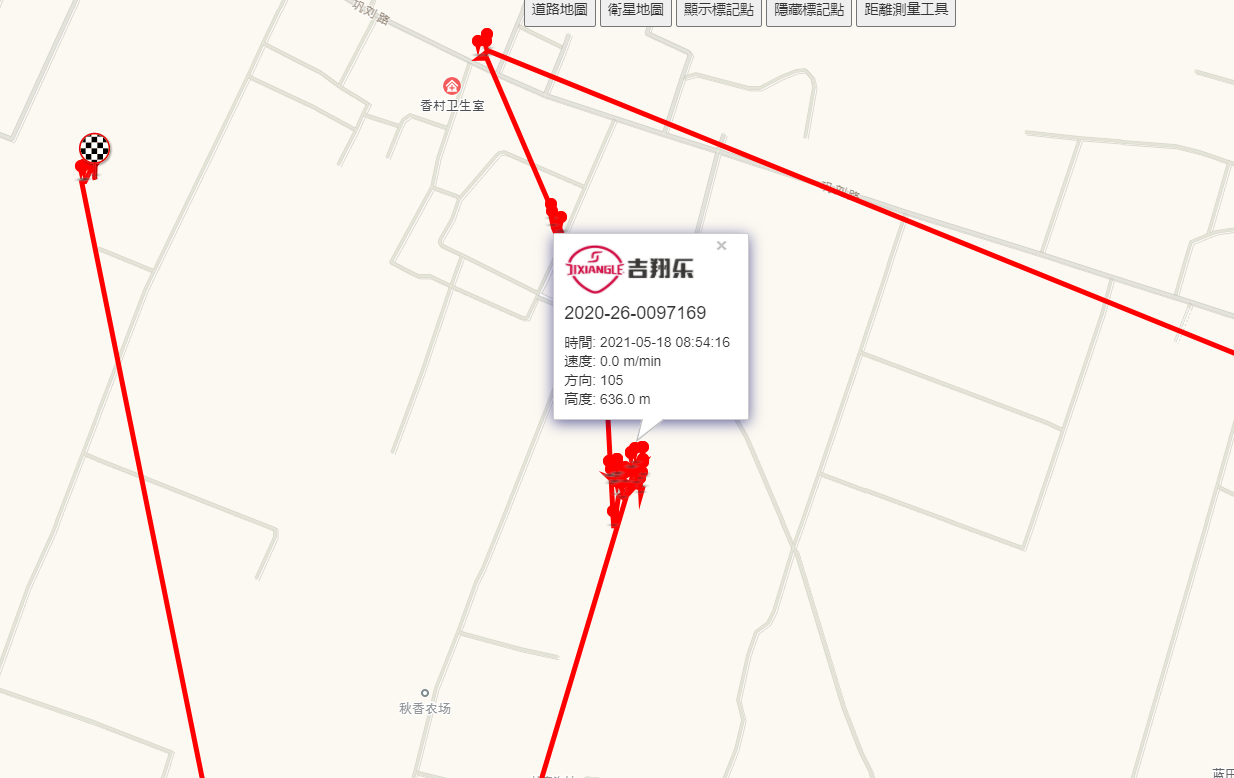Viewport: 1234px width, 778px height.
Task: Close the 2020-26-0097169 info popup
Action: (722, 246)
